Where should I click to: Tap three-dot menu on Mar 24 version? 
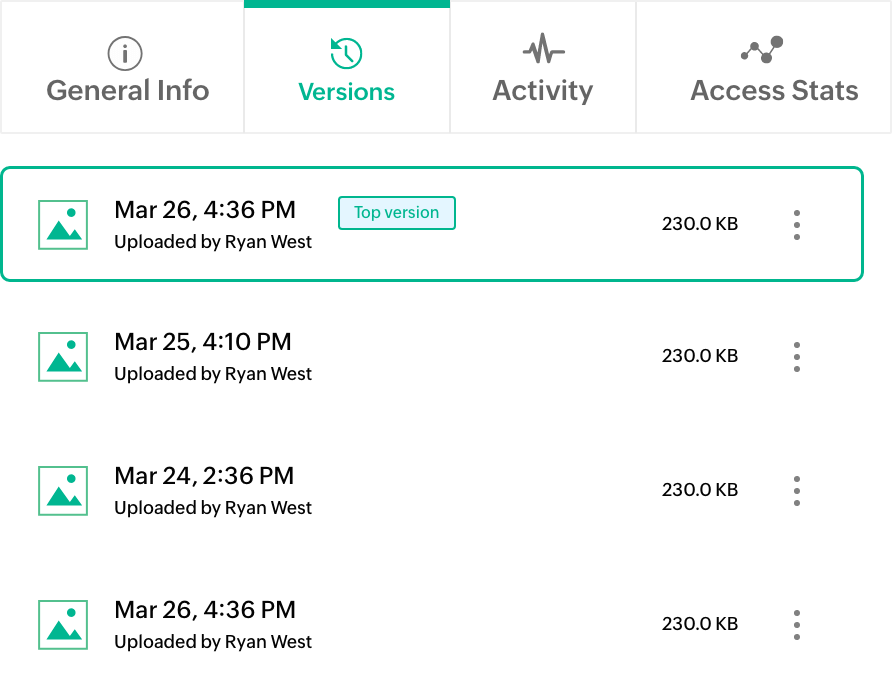796,490
